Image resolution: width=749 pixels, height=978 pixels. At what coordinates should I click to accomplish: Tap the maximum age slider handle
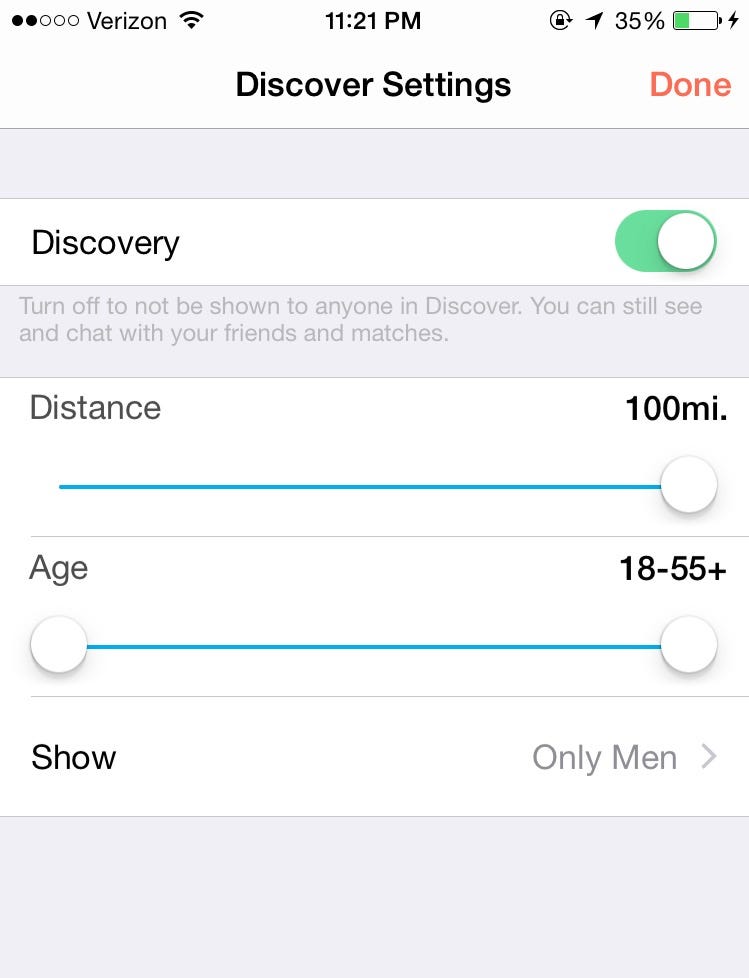click(x=689, y=645)
